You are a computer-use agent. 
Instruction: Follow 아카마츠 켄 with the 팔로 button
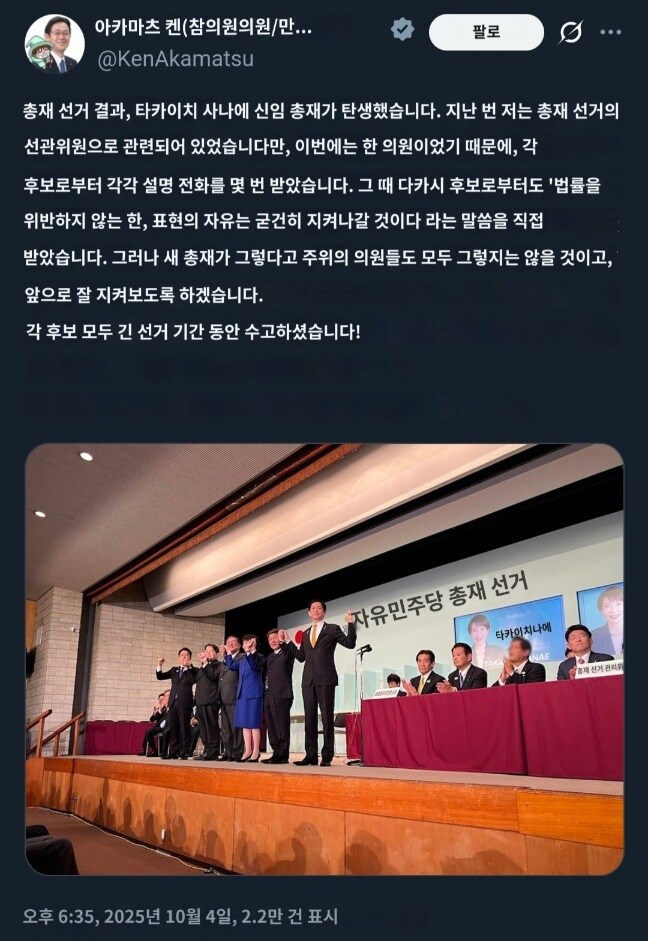486,32
